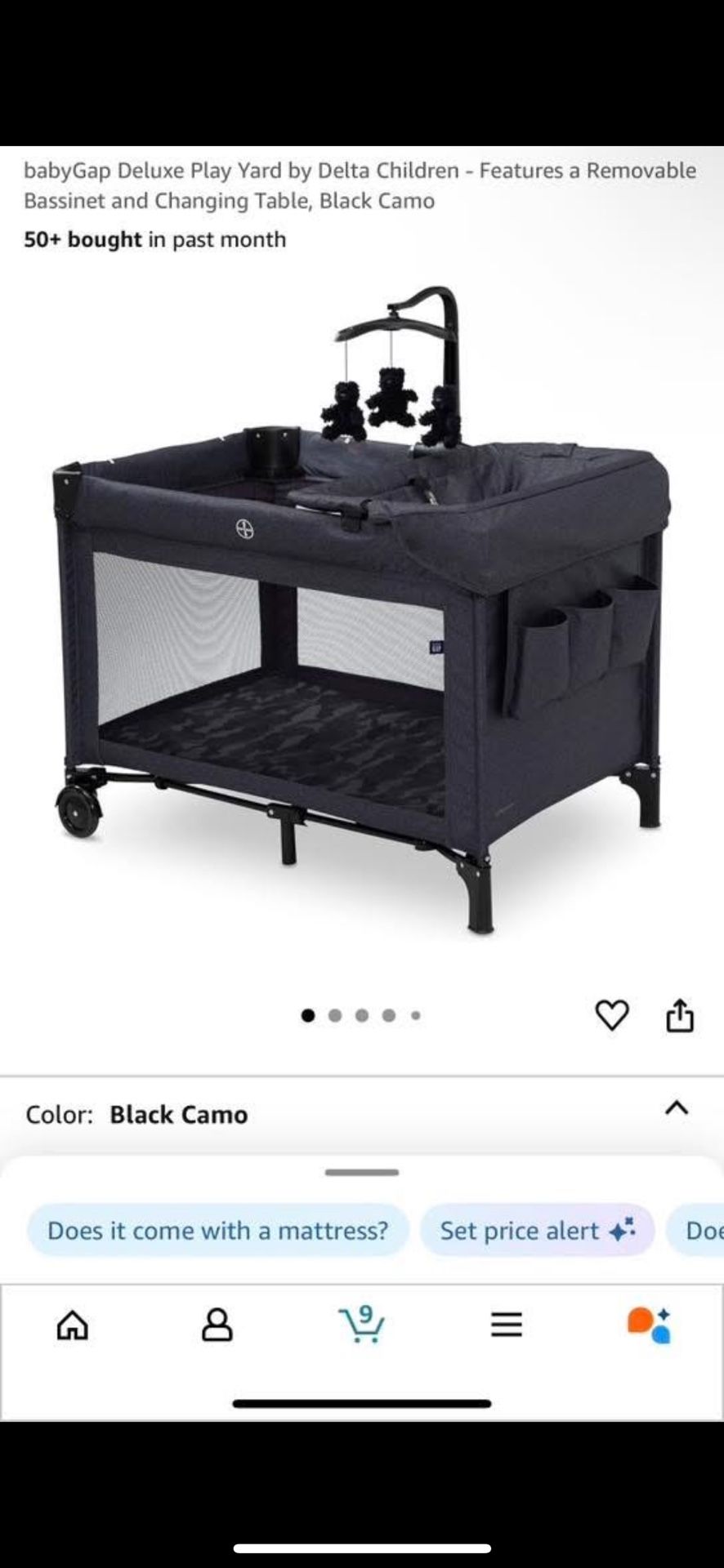Open the shopping cart with 9 items

[x=361, y=1323]
